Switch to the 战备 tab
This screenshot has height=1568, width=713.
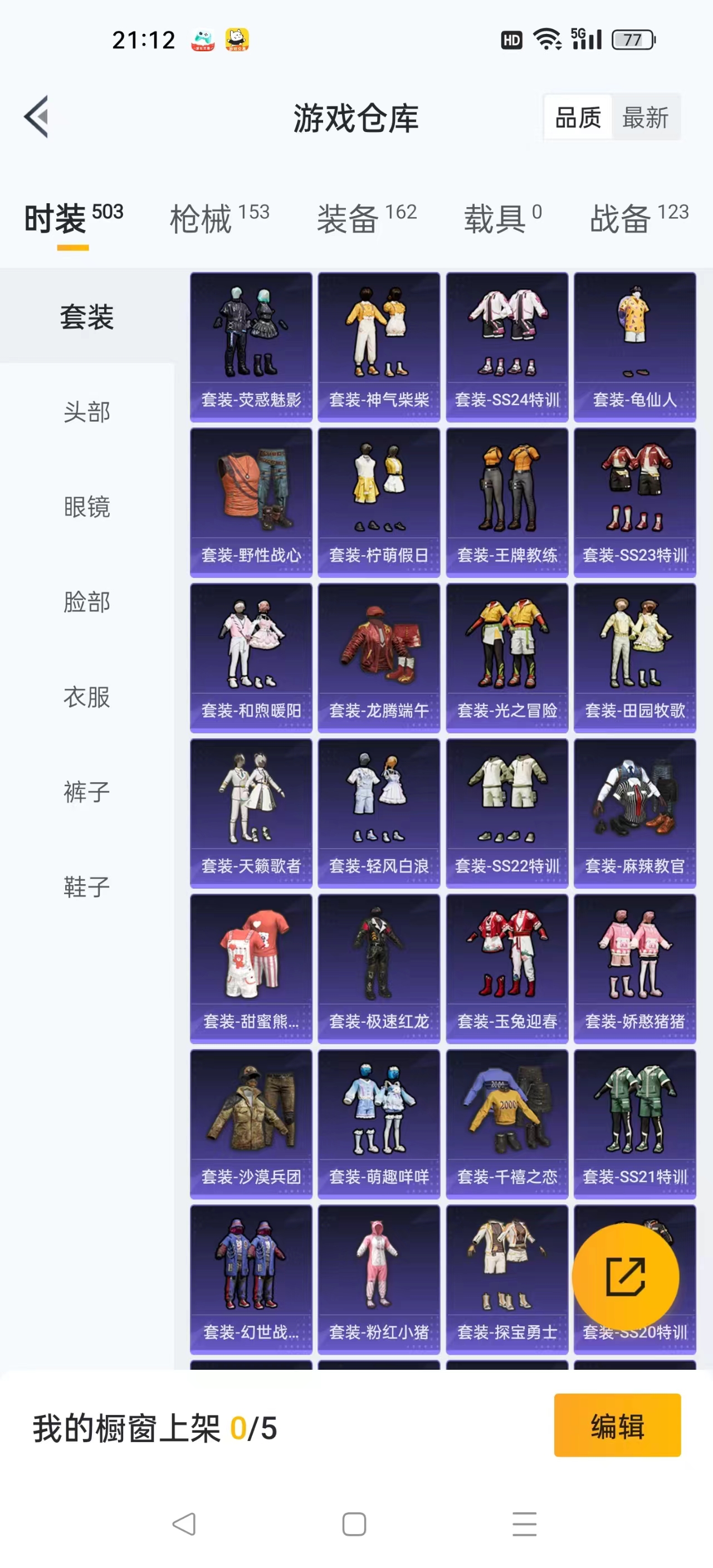639,218
